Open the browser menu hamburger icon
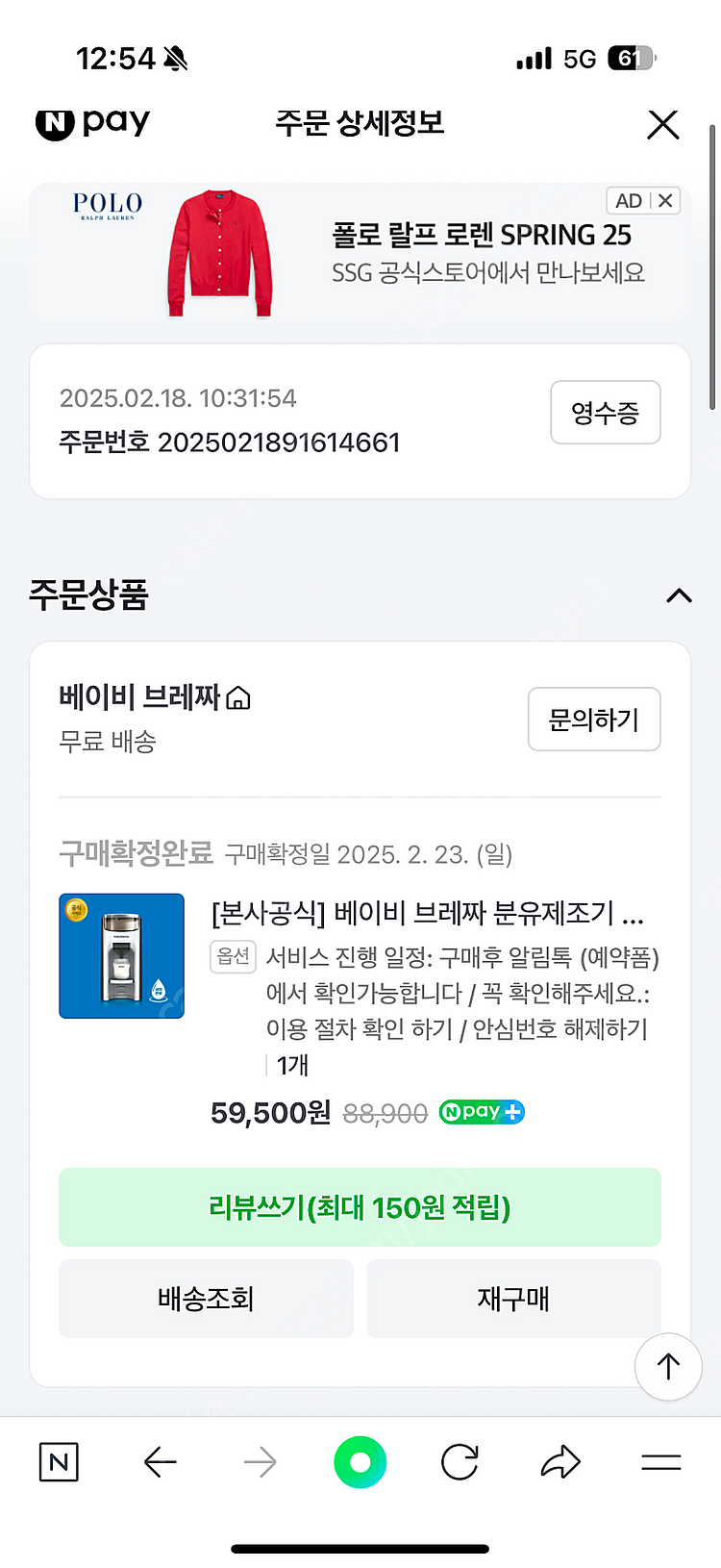Viewport: 721px width, 1568px height. pos(660,1462)
